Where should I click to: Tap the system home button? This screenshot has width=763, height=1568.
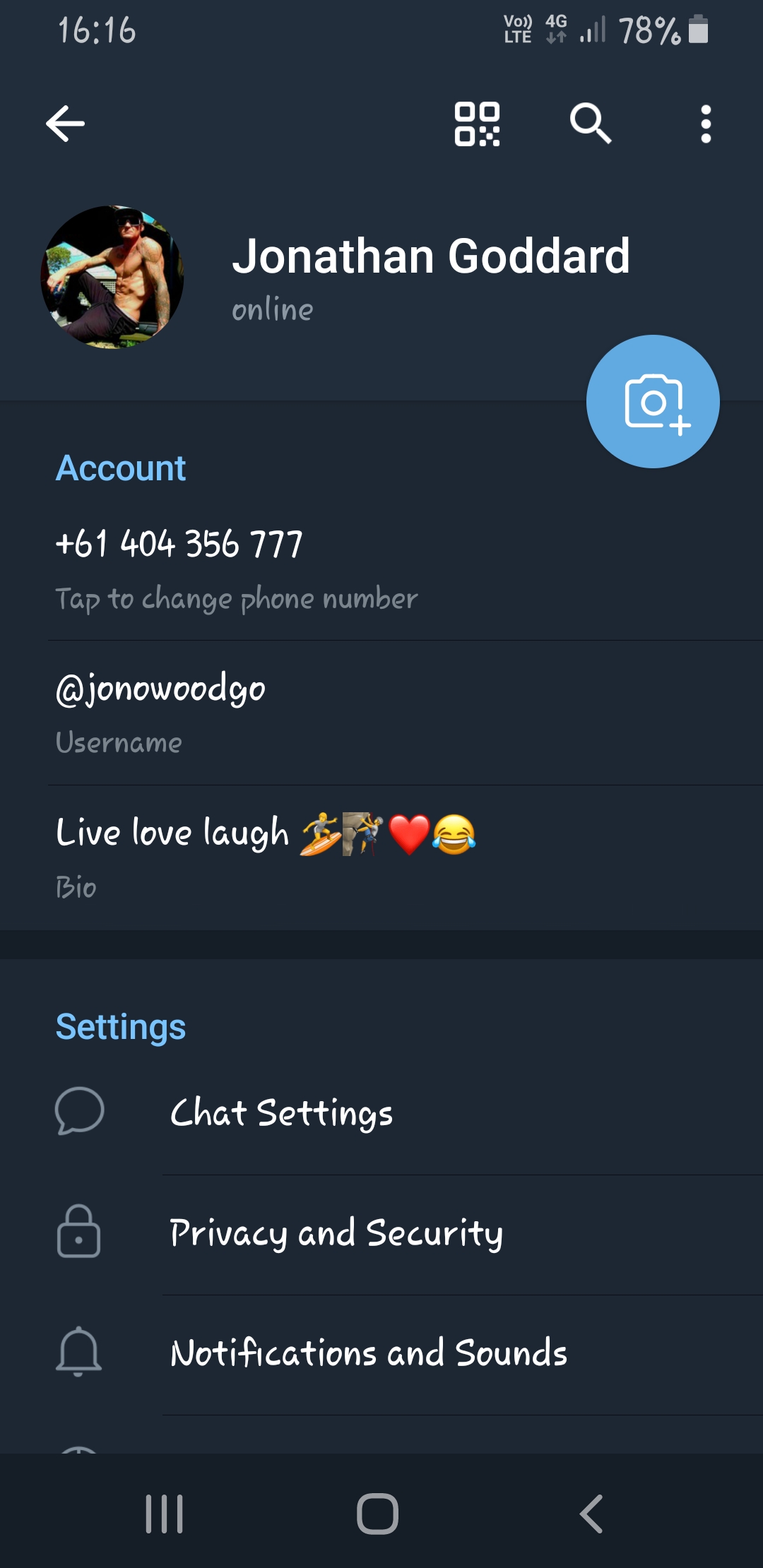[x=378, y=1514]
